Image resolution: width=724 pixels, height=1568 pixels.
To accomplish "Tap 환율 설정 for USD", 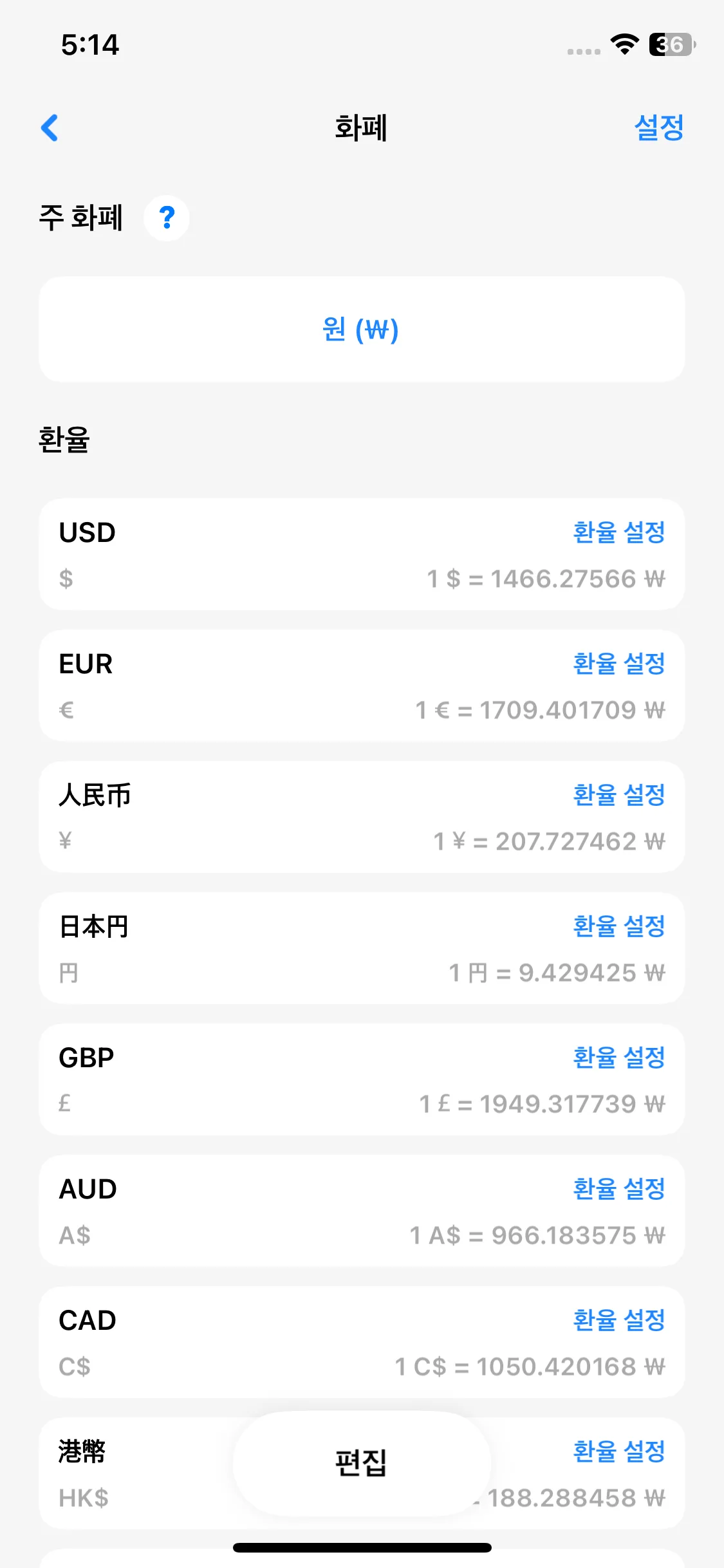I will pos(618,532).
